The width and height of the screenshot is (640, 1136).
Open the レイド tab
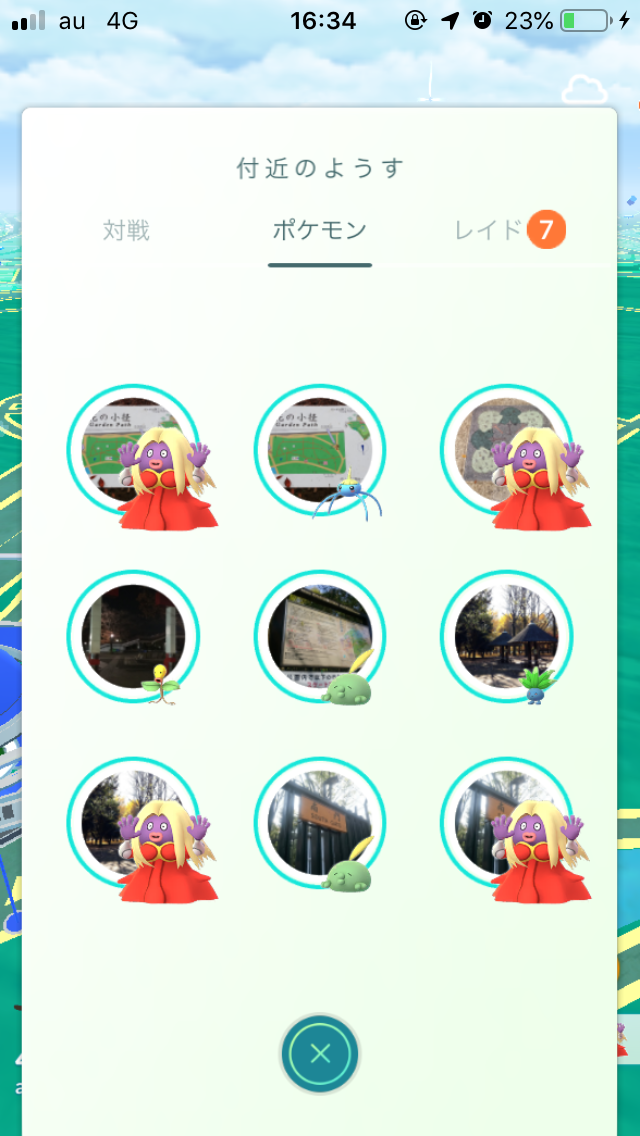pos(492,231)
